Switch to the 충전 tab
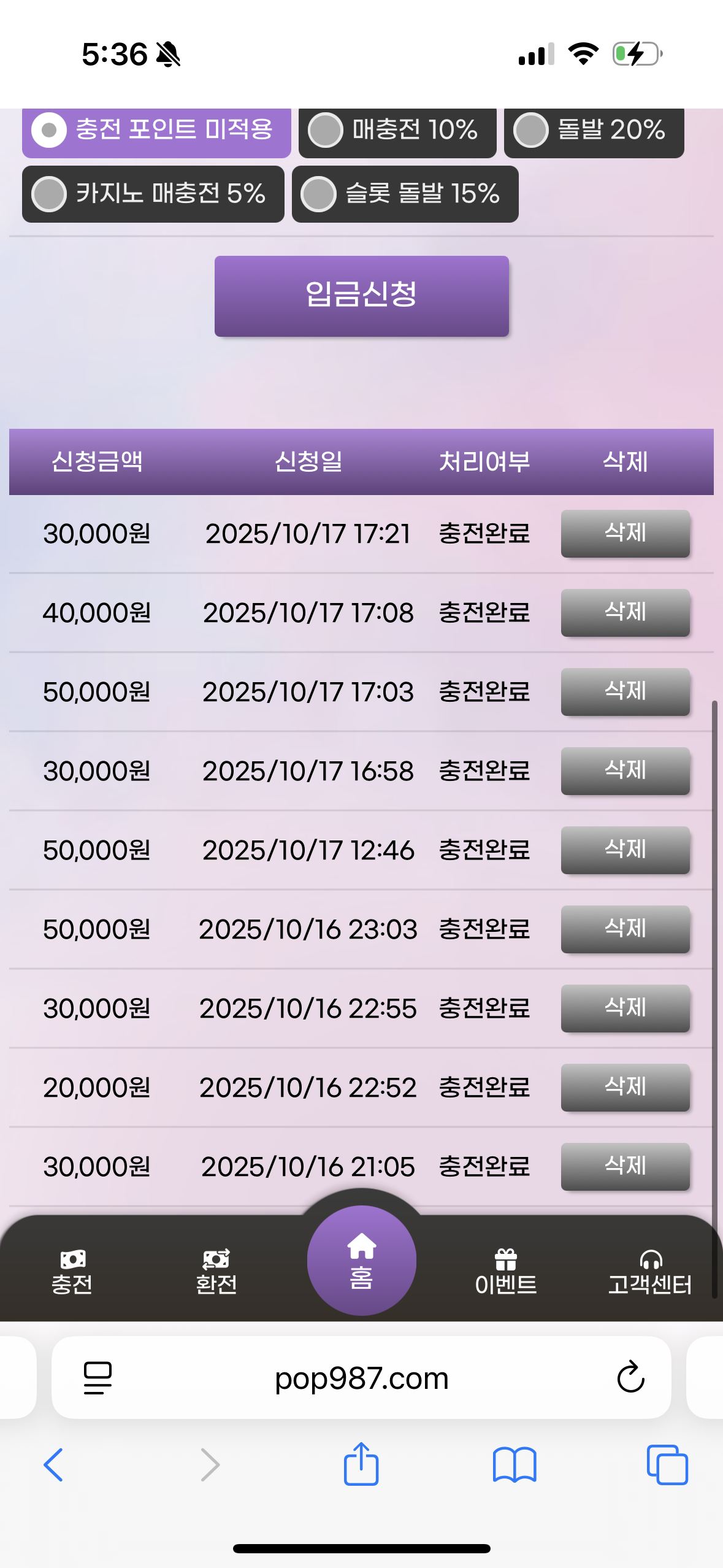 pos(72,1271)
